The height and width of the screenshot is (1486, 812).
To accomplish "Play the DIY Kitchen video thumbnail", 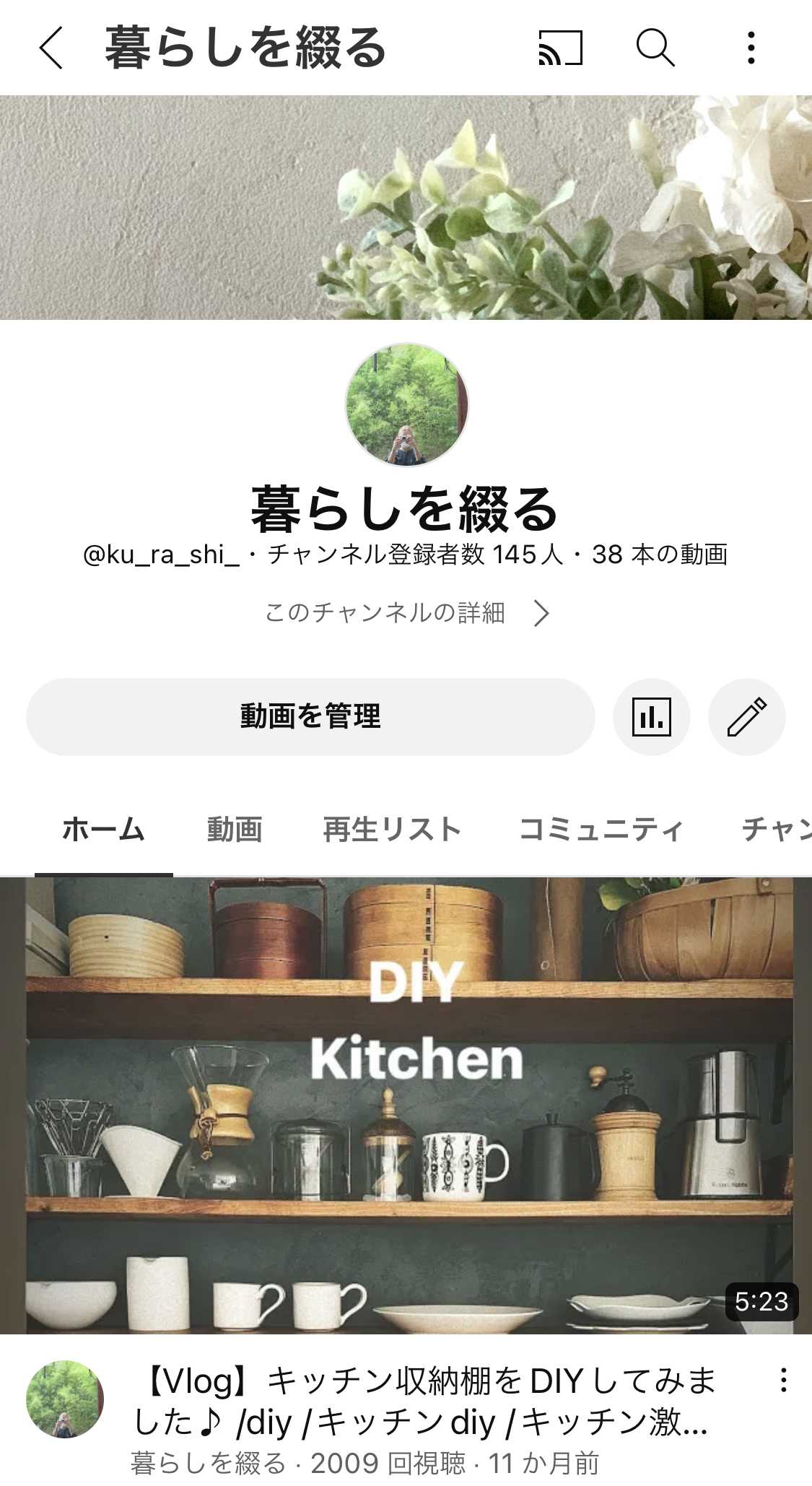I will coord(406,1105).
